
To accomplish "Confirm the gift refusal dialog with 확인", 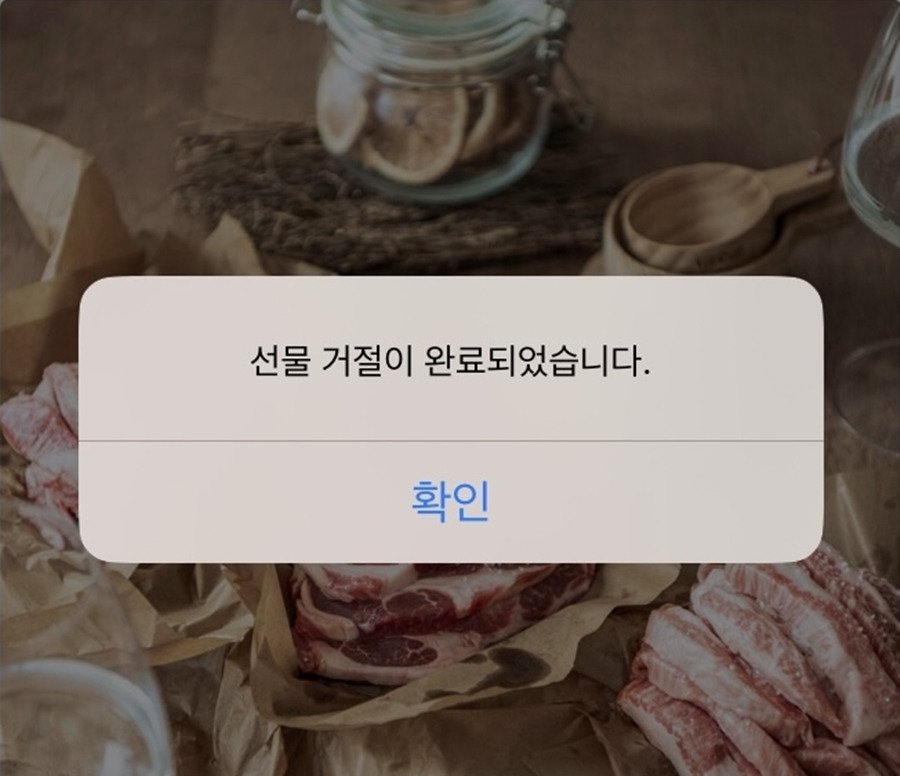I will coord(451,502).
